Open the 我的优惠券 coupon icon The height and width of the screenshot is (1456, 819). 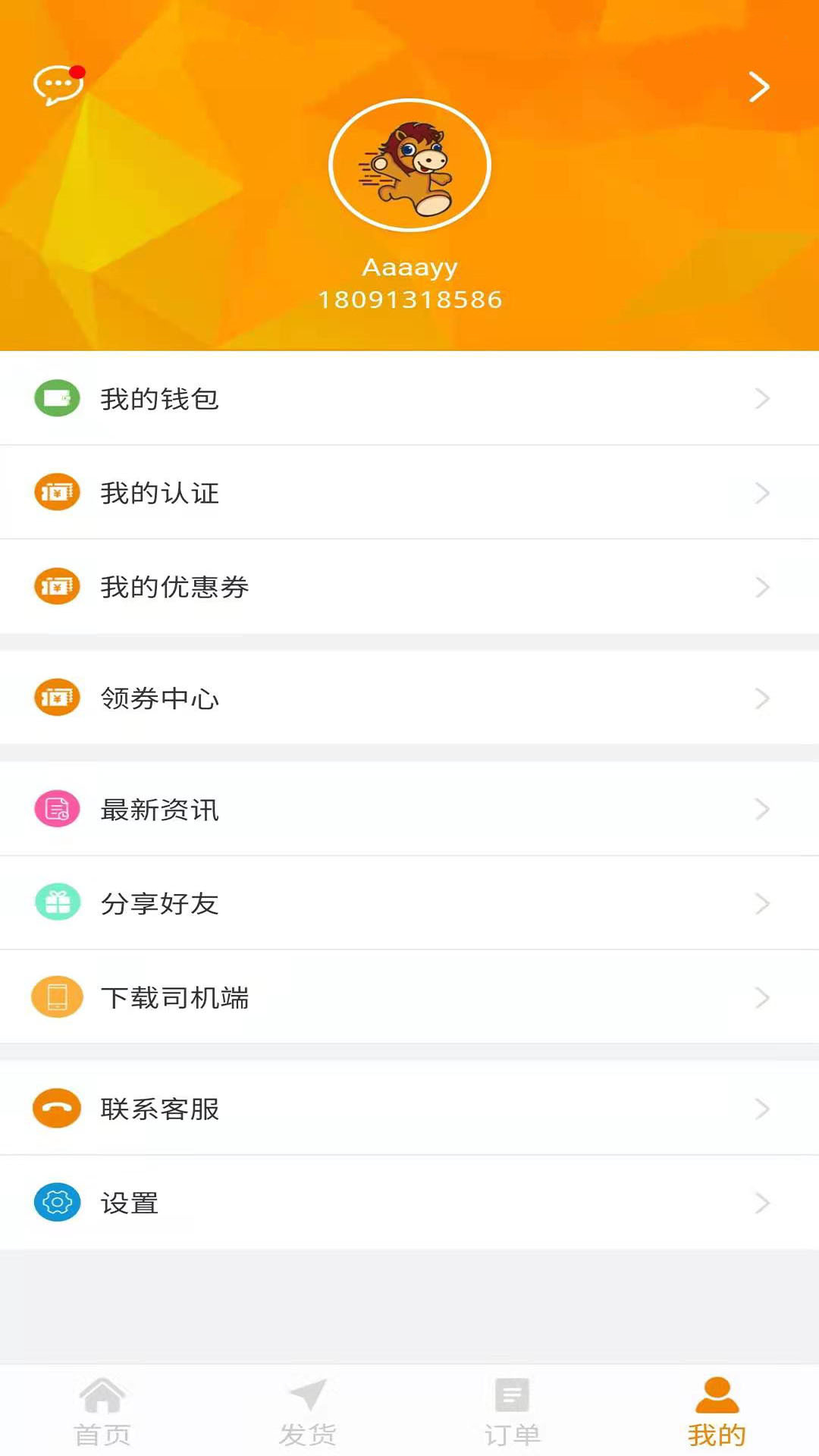click(57, 586)
